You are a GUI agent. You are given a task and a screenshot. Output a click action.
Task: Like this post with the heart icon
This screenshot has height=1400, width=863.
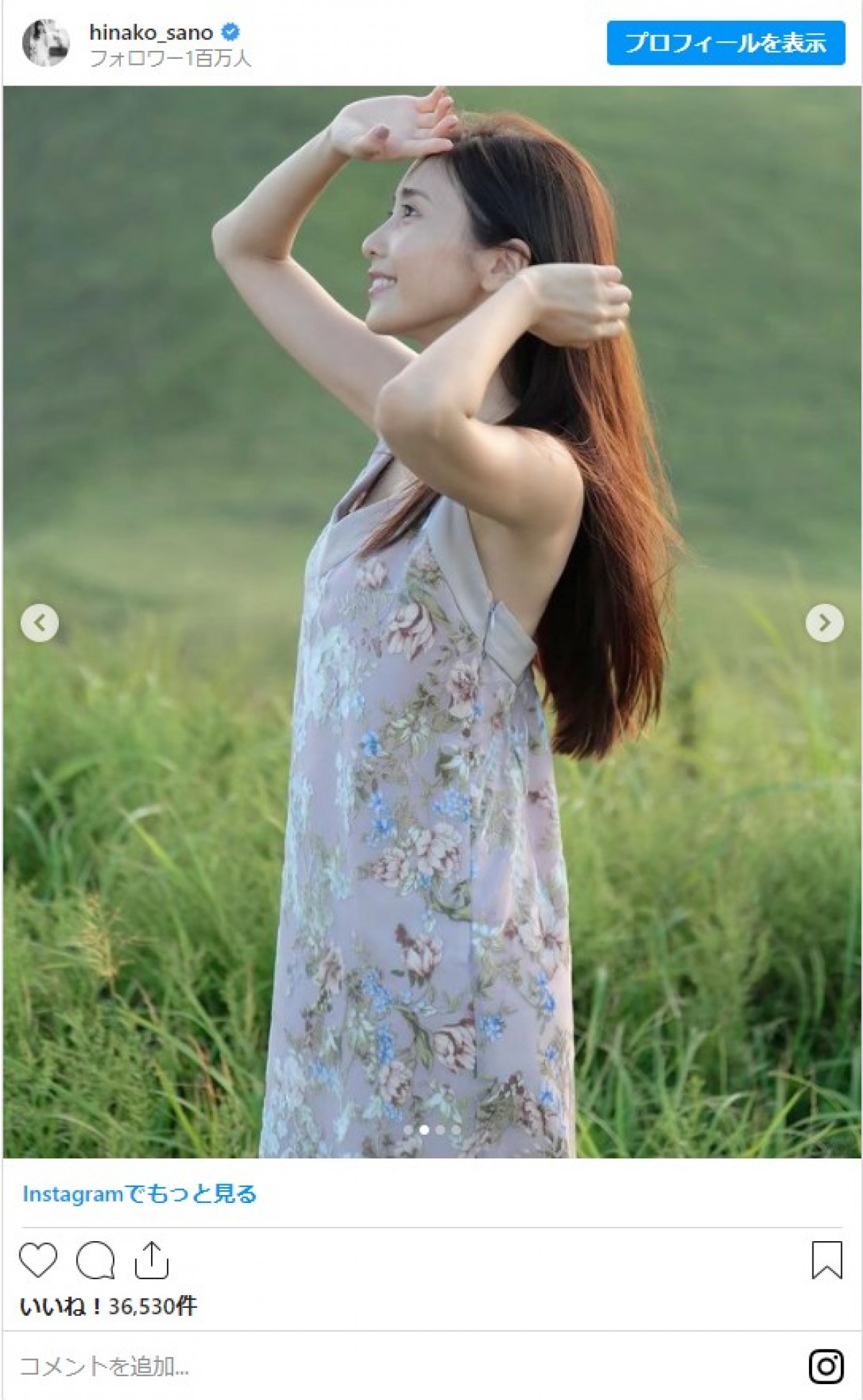click(38, 1260)
